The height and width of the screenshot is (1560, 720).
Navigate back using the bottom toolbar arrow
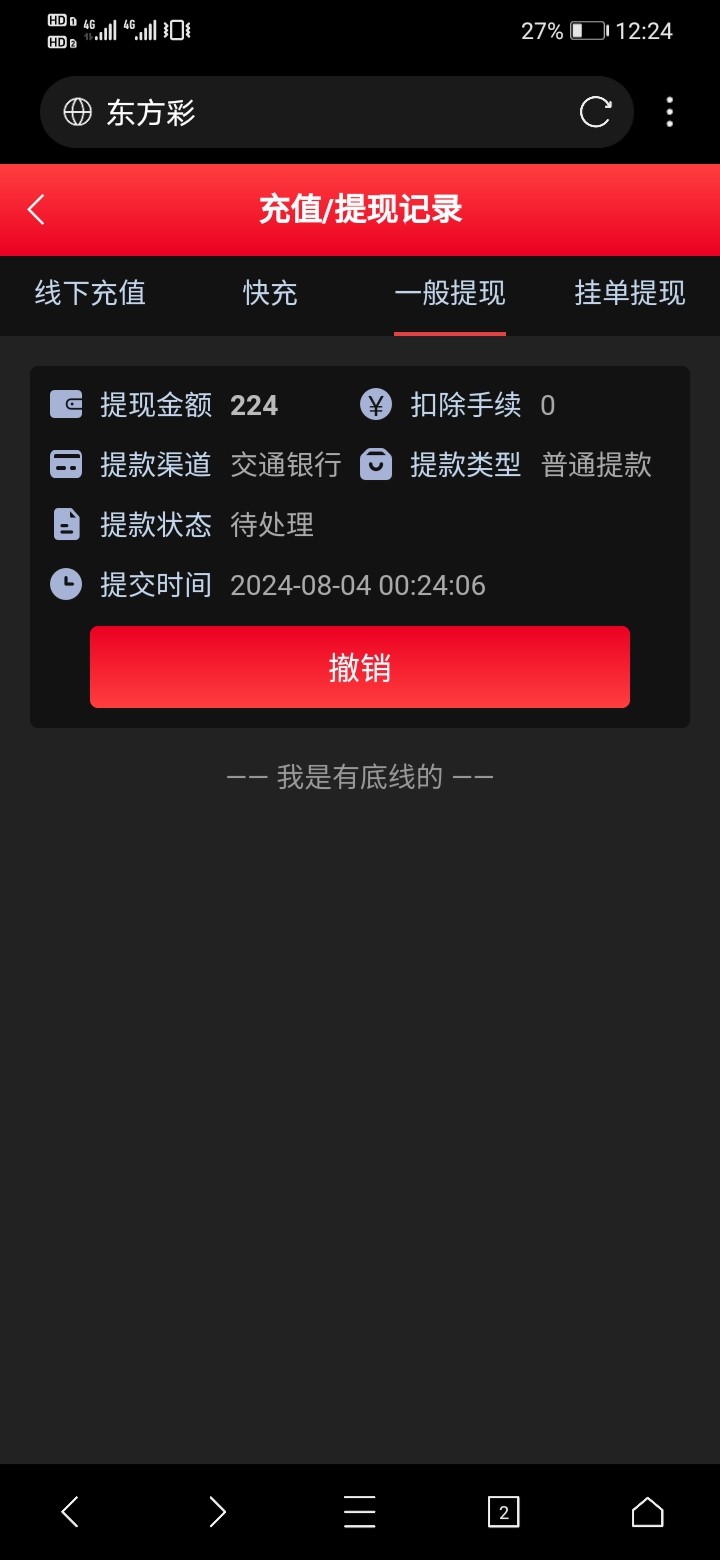coord(70,1511)
